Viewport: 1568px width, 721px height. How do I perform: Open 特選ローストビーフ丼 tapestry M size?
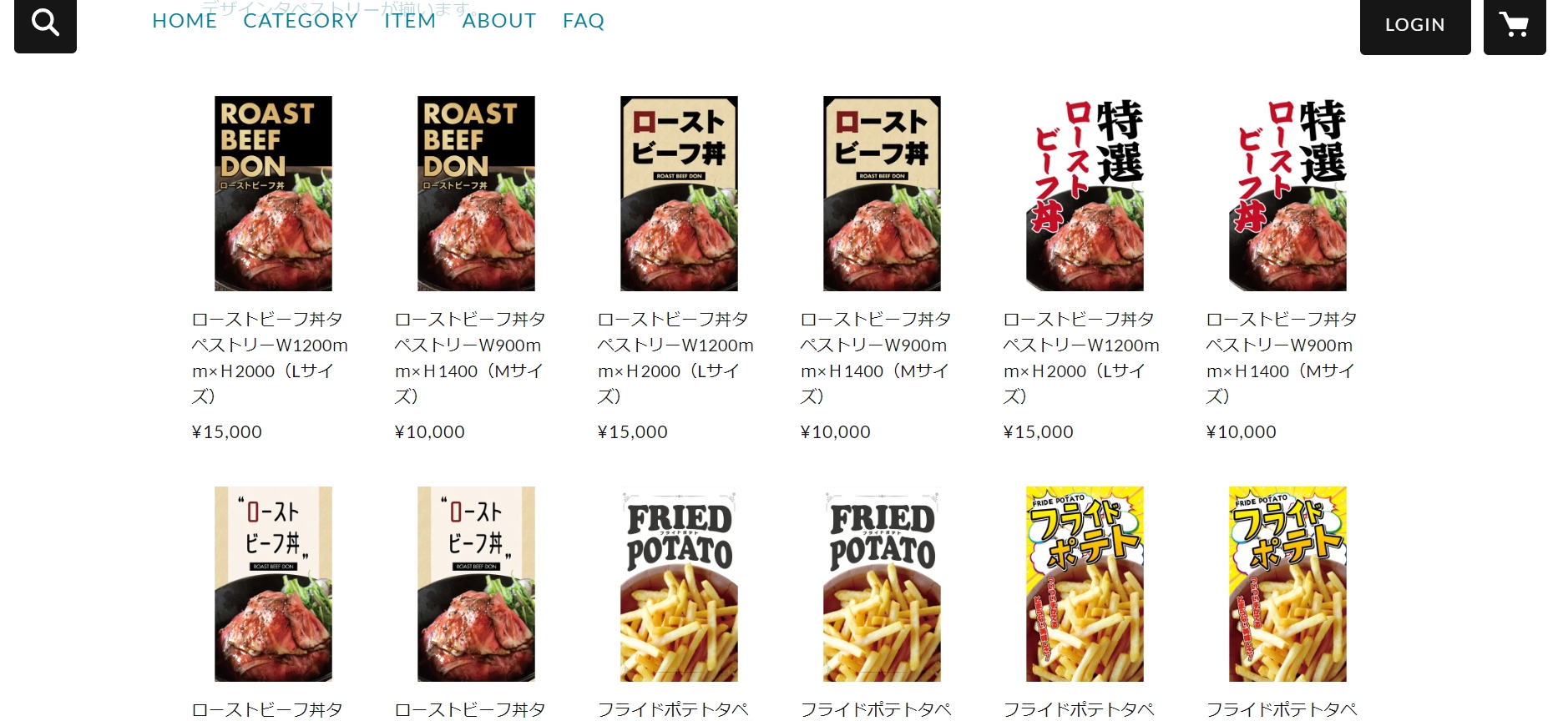tap(1287, 194)
